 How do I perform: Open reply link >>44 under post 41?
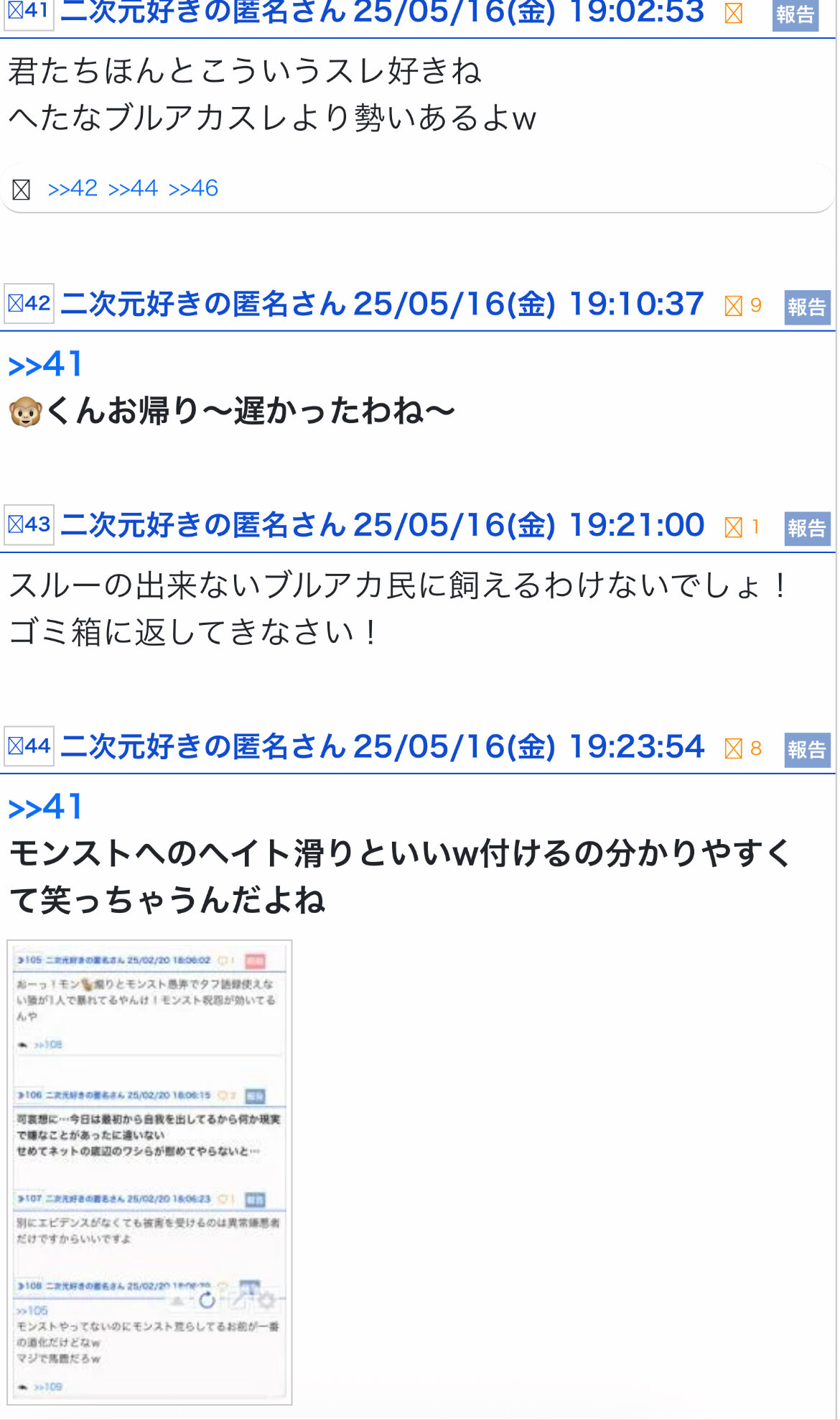(x=133, y=189)
